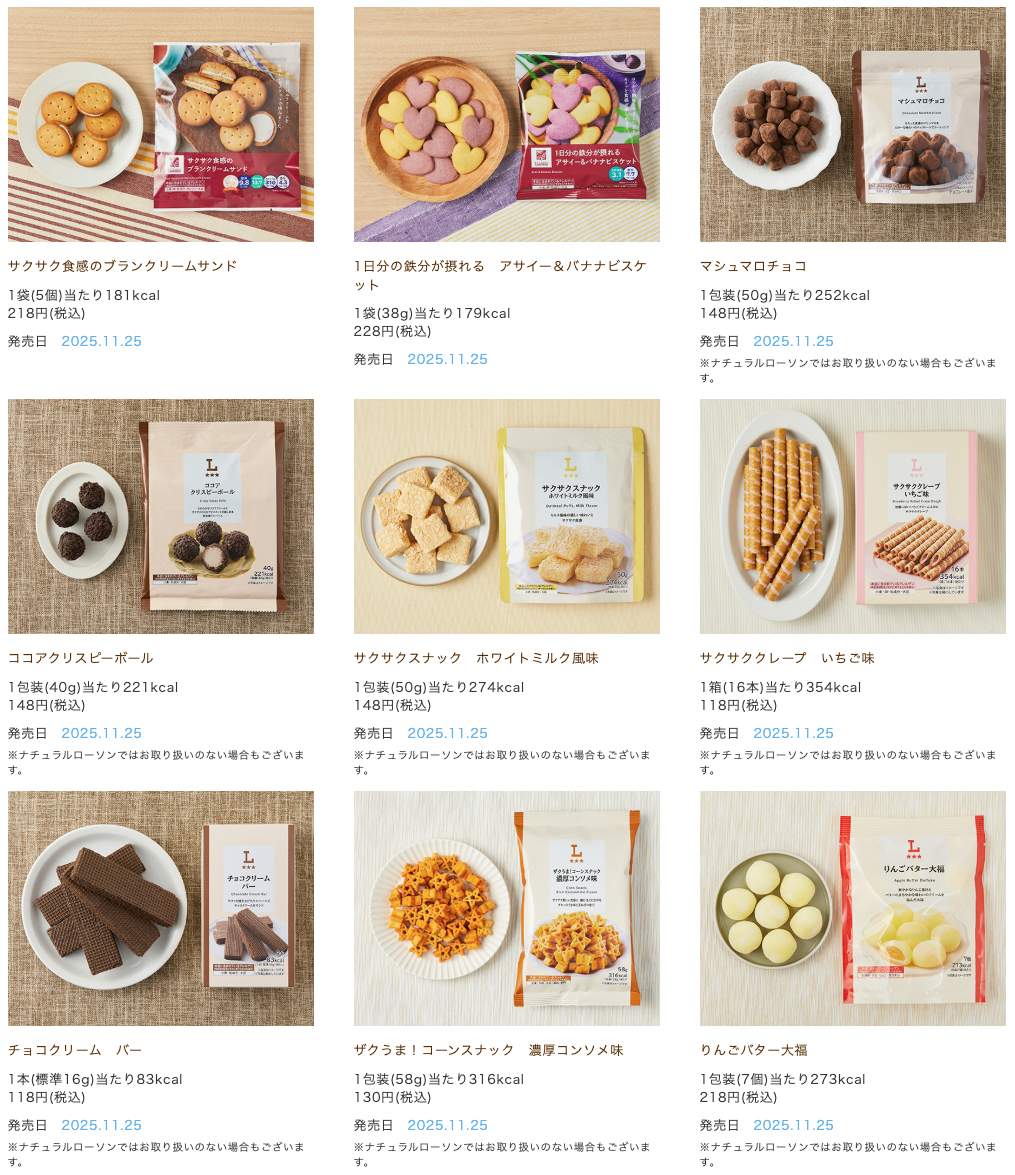The height and width of the screenshot is (1175, 1015).
Task: View the サクサククレープ いちご味 product
Action: [852, 516]
